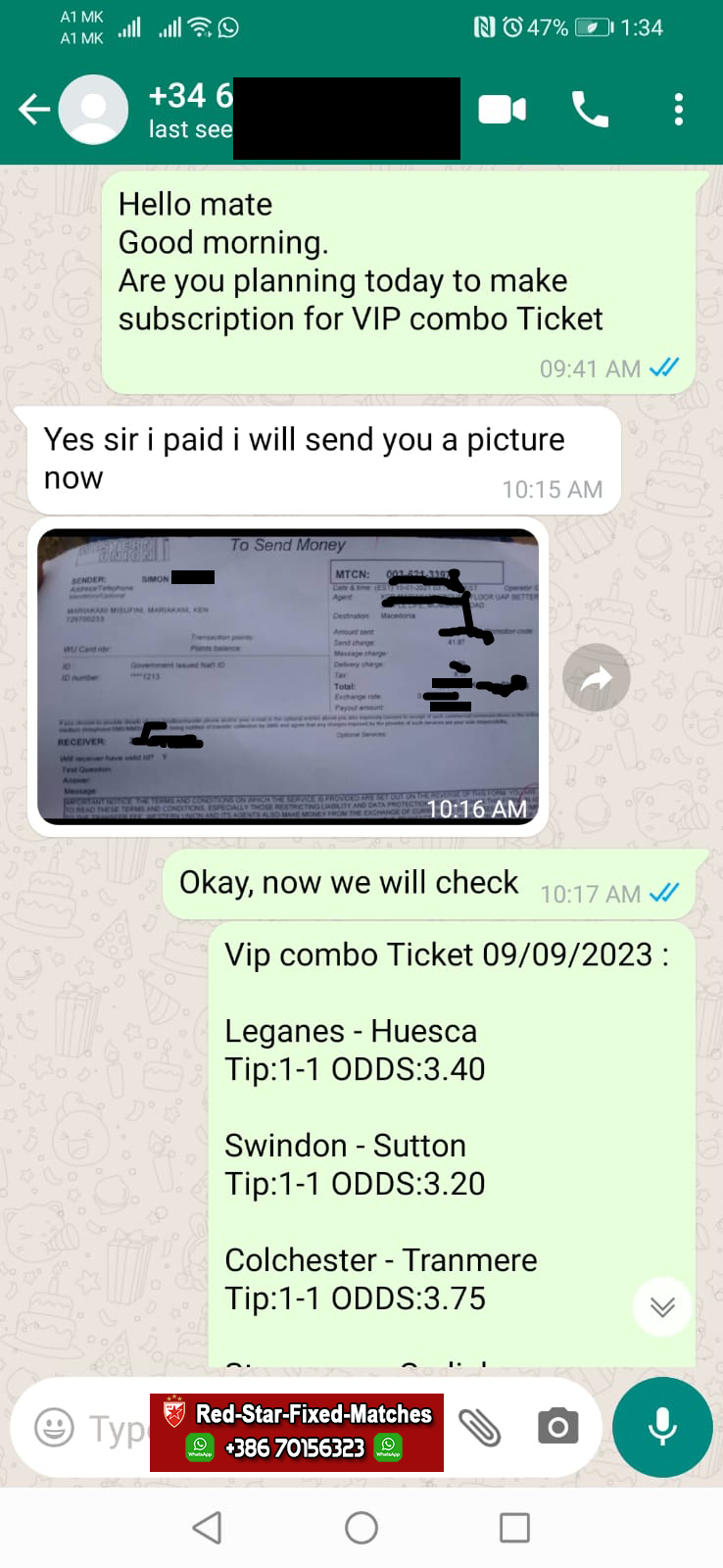Tap the system back button
This screenshot has width=723, height=1568.
click(207, 1527)
